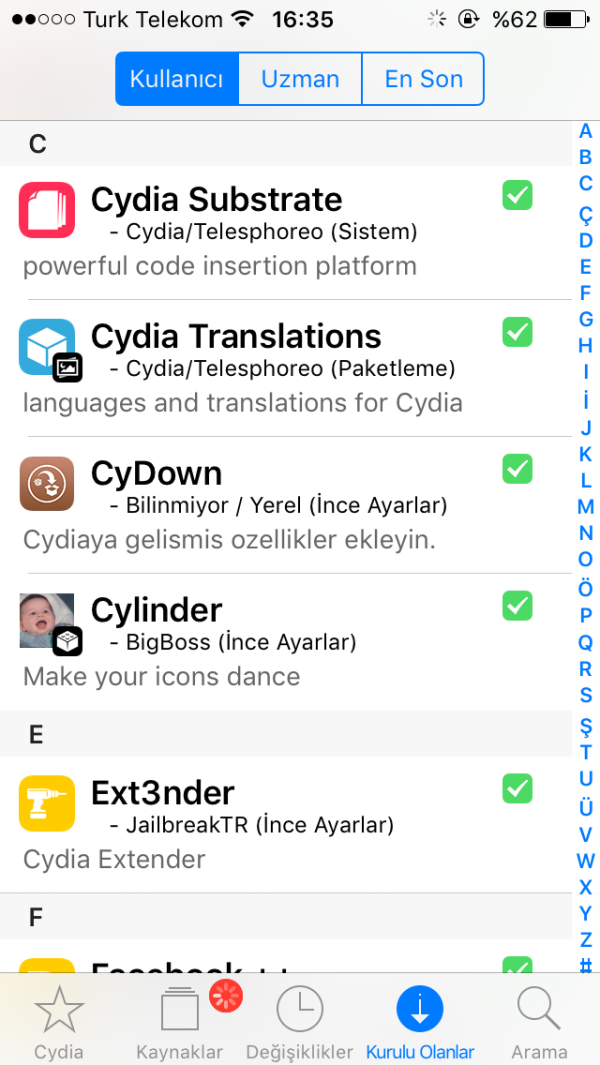The width and height of the screenshot is (600, 1065).
Task: Open the Arama search tab
Action: click(x=539, y=1022)
